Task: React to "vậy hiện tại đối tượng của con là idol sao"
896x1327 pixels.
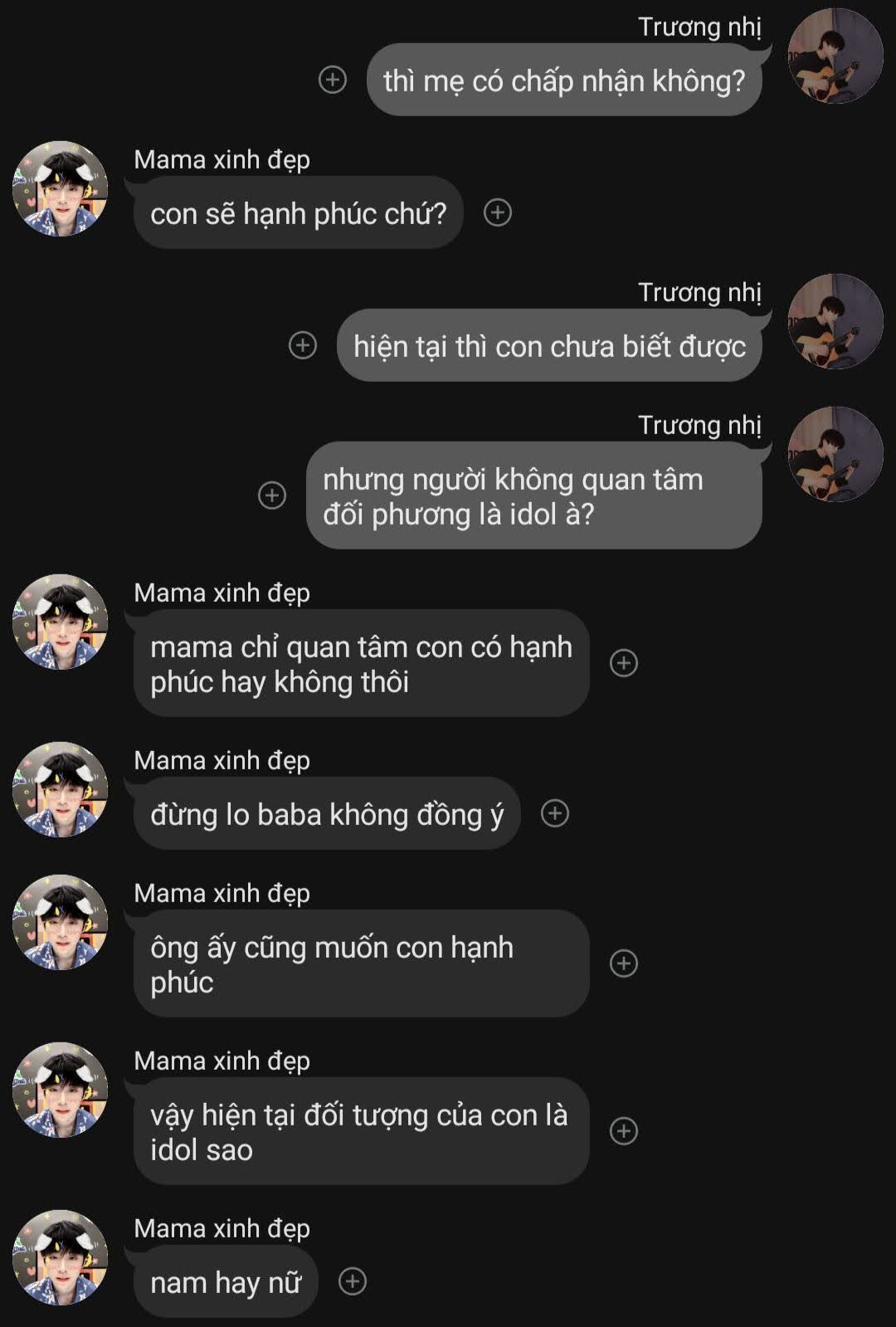Action: point(624,1131)
